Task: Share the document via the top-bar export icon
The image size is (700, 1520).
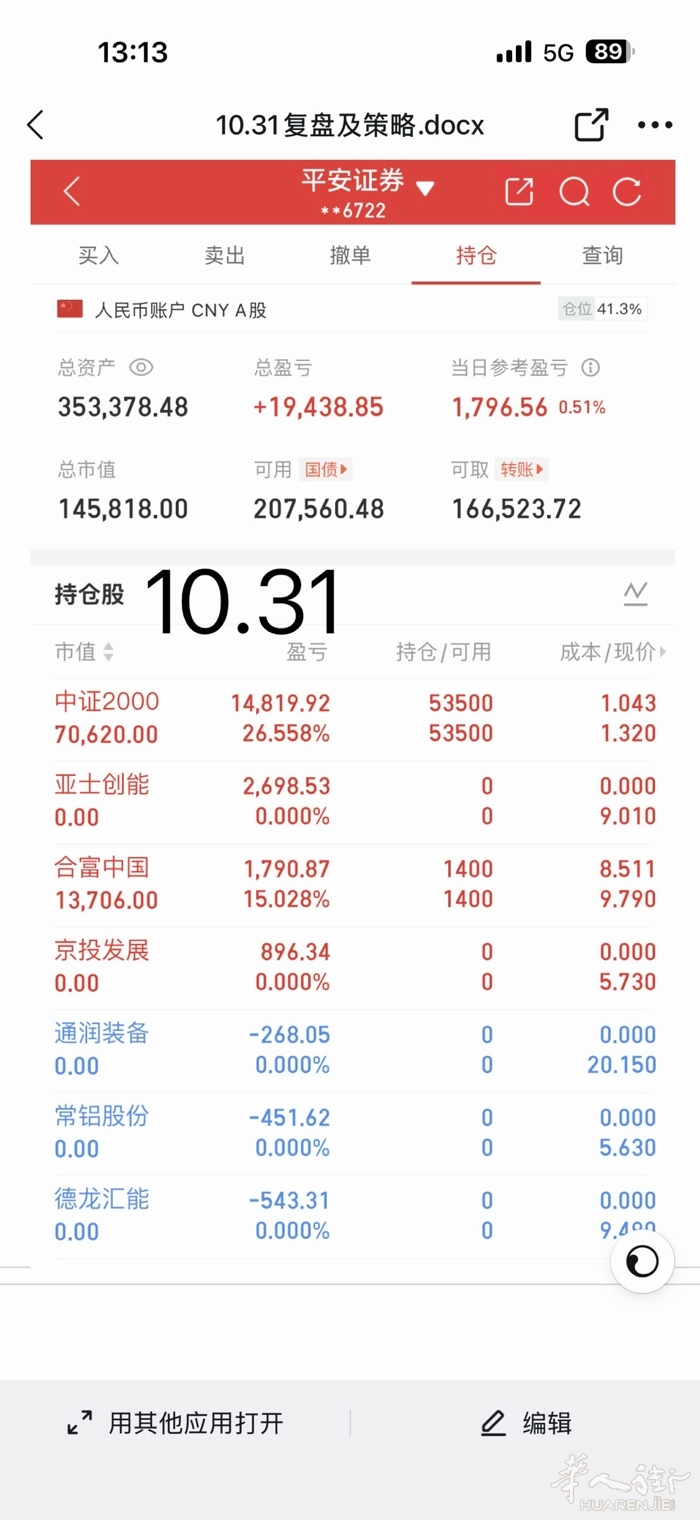Action: point(591,125)
